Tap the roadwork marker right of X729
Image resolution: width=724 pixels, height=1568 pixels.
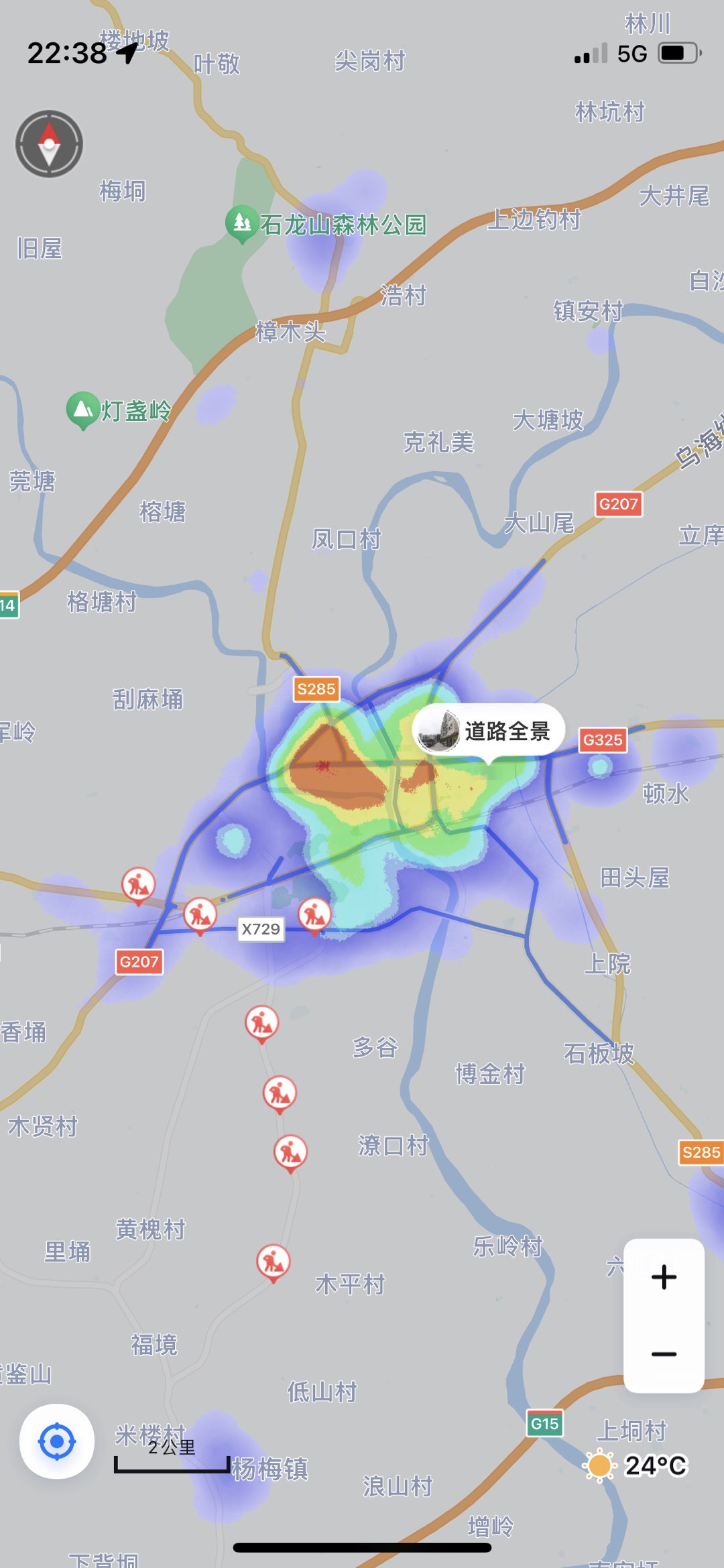(x=314, y=914)
